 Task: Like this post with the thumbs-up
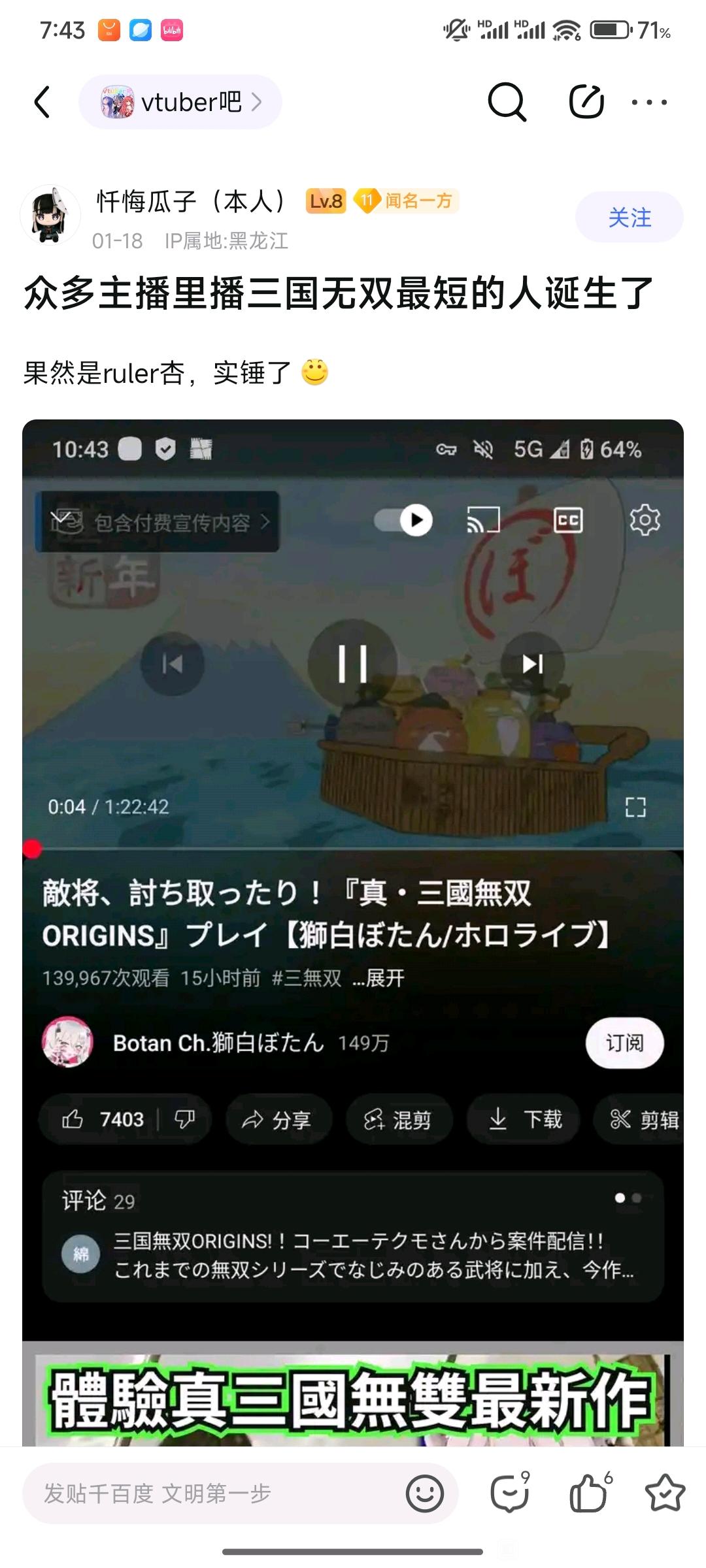(588, 1494)
